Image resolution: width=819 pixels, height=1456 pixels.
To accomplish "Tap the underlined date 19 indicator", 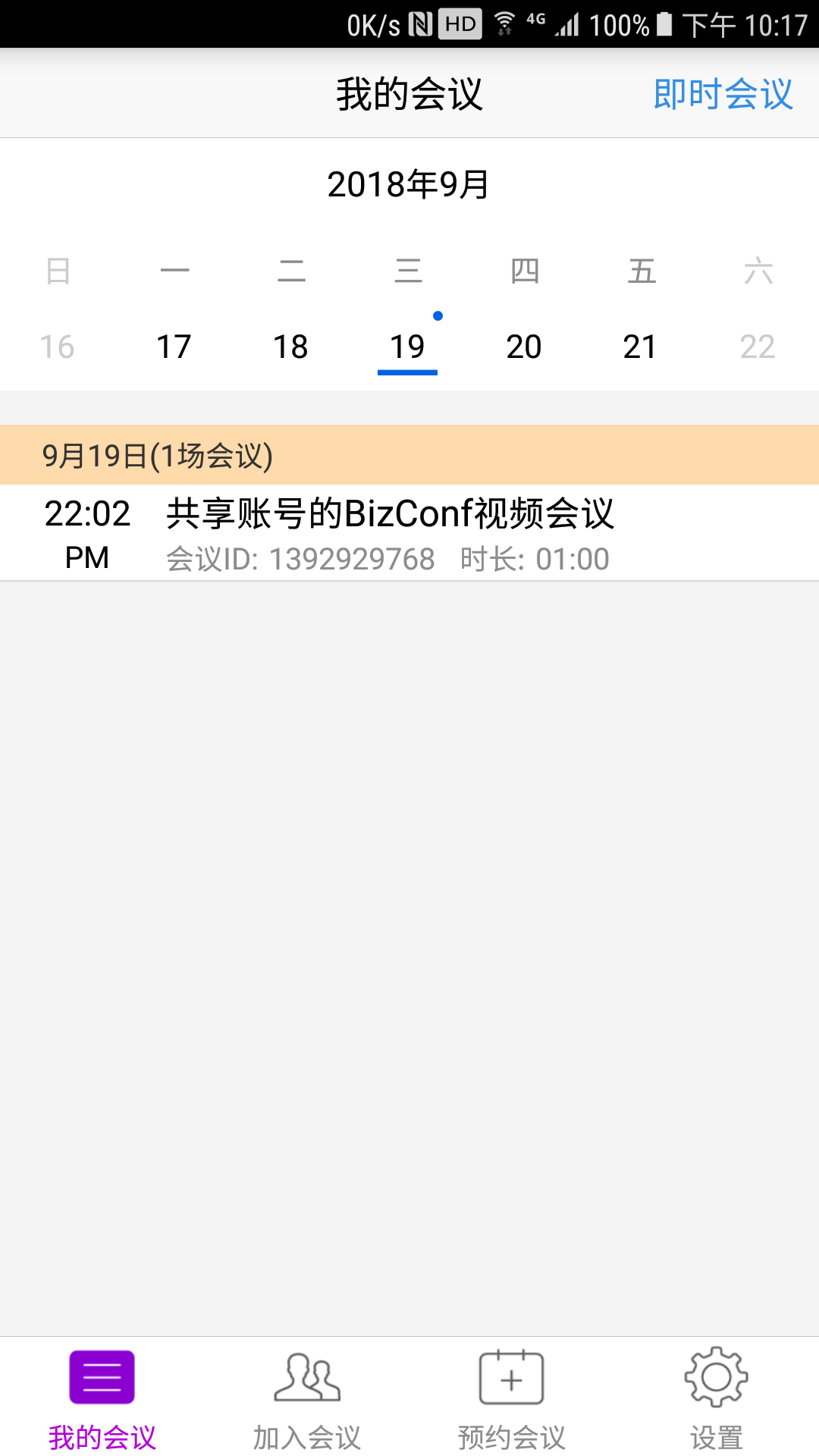I will click(x=408, y=347).
